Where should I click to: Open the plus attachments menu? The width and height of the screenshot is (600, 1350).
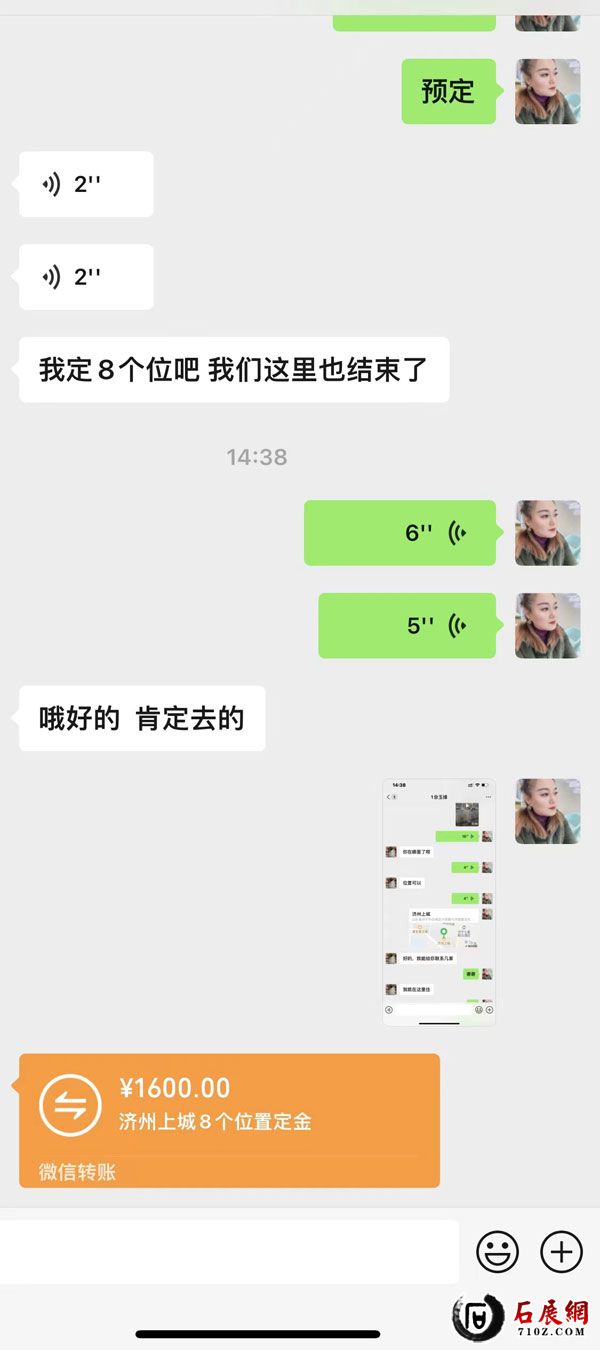pos(561,1251)
